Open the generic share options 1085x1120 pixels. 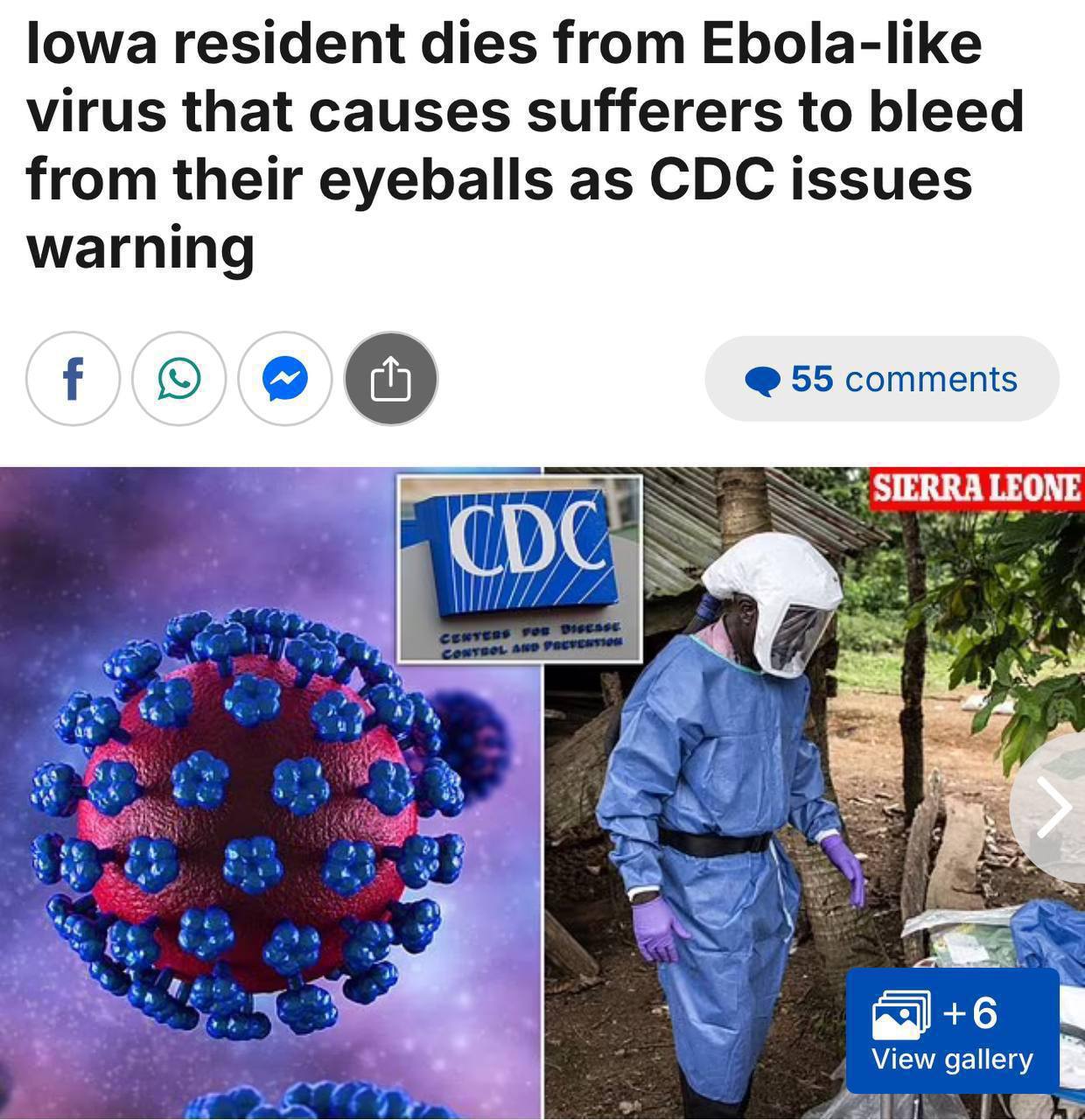tap(391, 379)
